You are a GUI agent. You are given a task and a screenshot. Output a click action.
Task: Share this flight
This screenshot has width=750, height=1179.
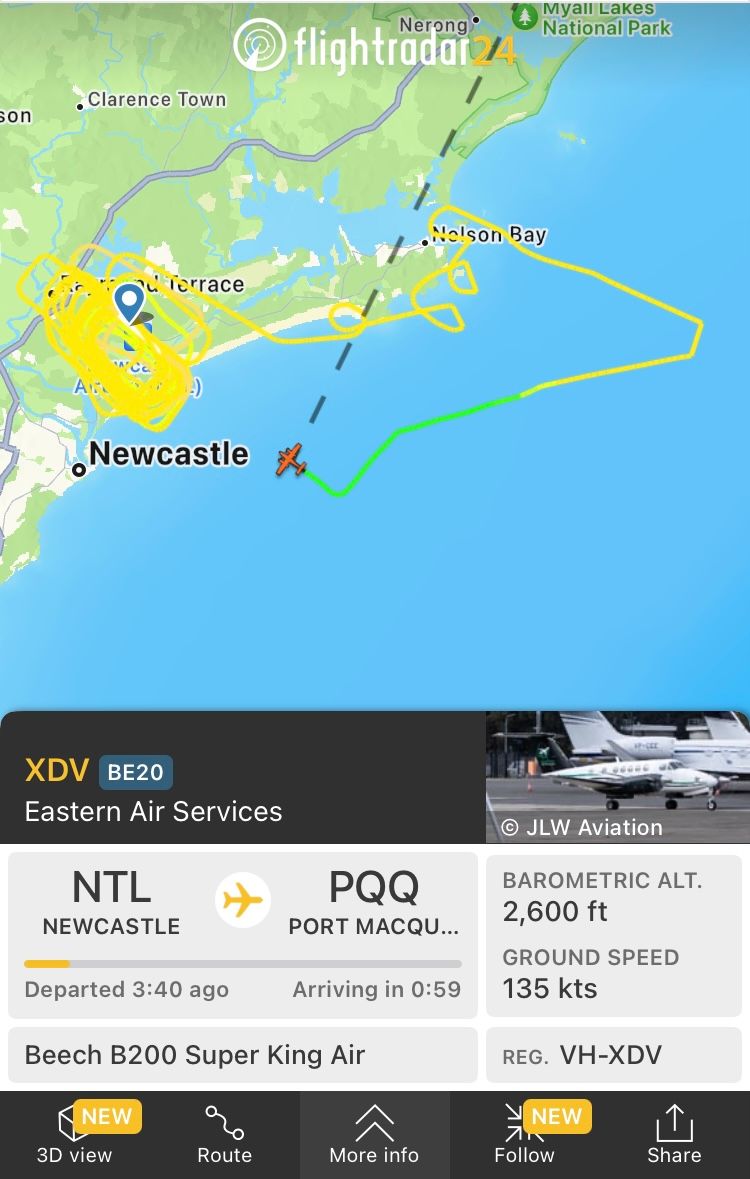673,1135
